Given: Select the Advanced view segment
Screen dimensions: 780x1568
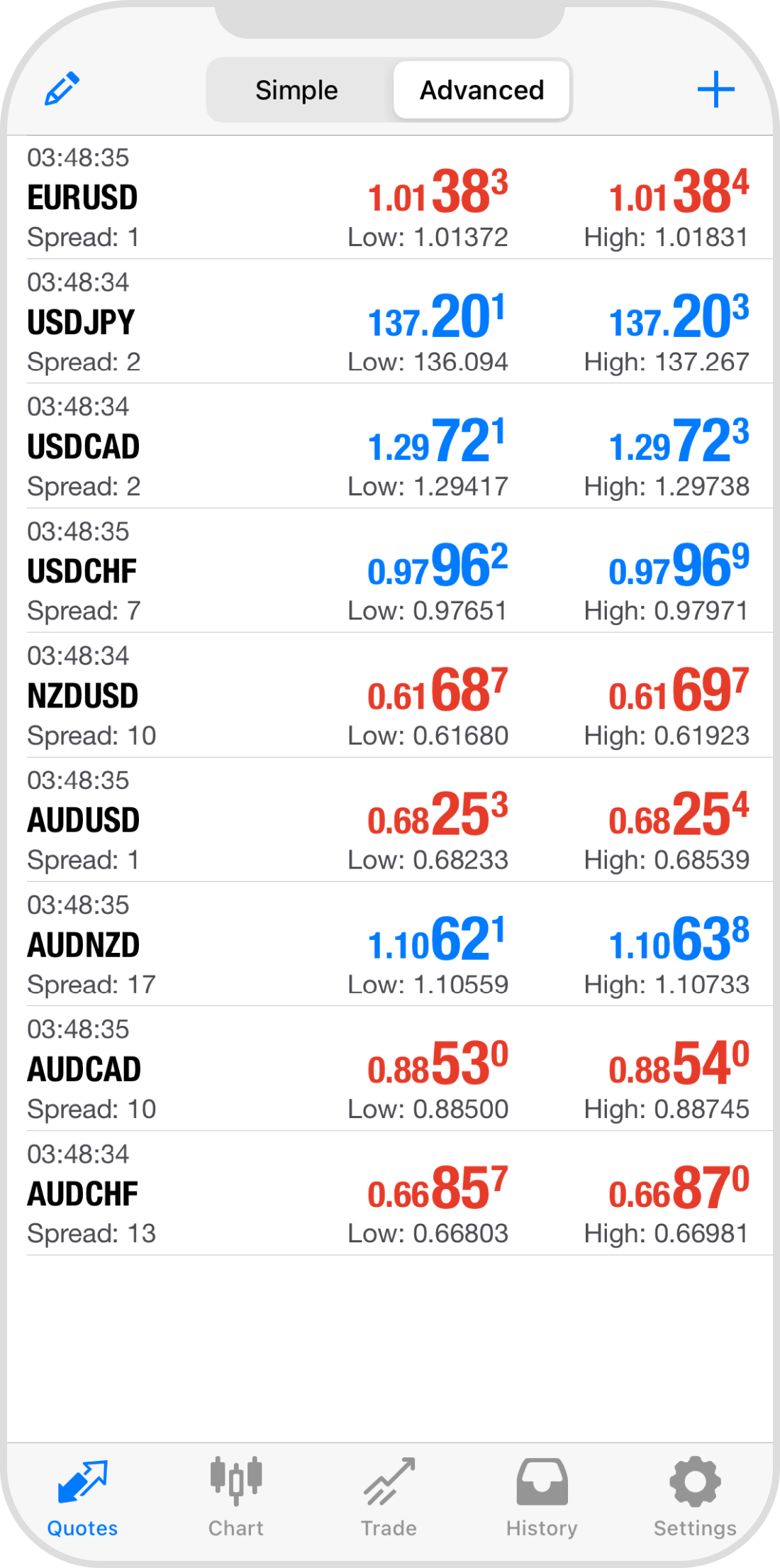Looking at the screenshot, I should pos(482,90).
